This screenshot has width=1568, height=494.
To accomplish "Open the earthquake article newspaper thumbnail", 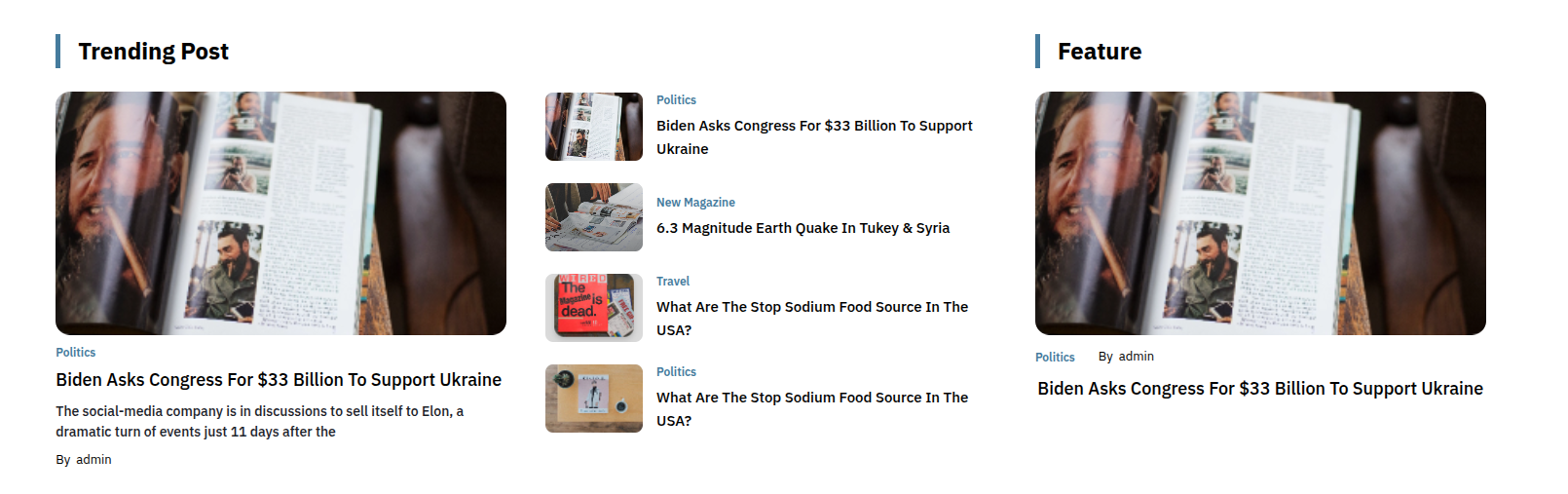I will point(594,217).
